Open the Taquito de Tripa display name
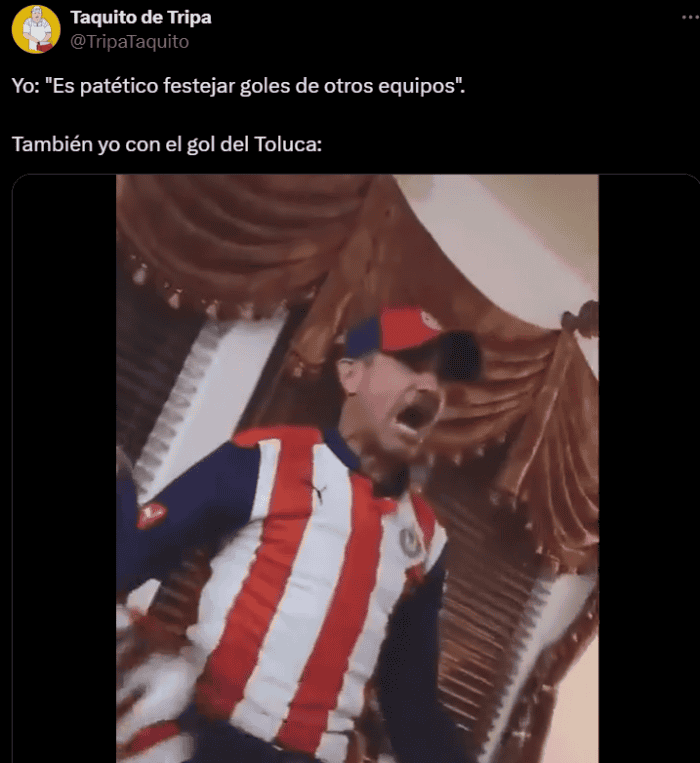 coord(140,18)
